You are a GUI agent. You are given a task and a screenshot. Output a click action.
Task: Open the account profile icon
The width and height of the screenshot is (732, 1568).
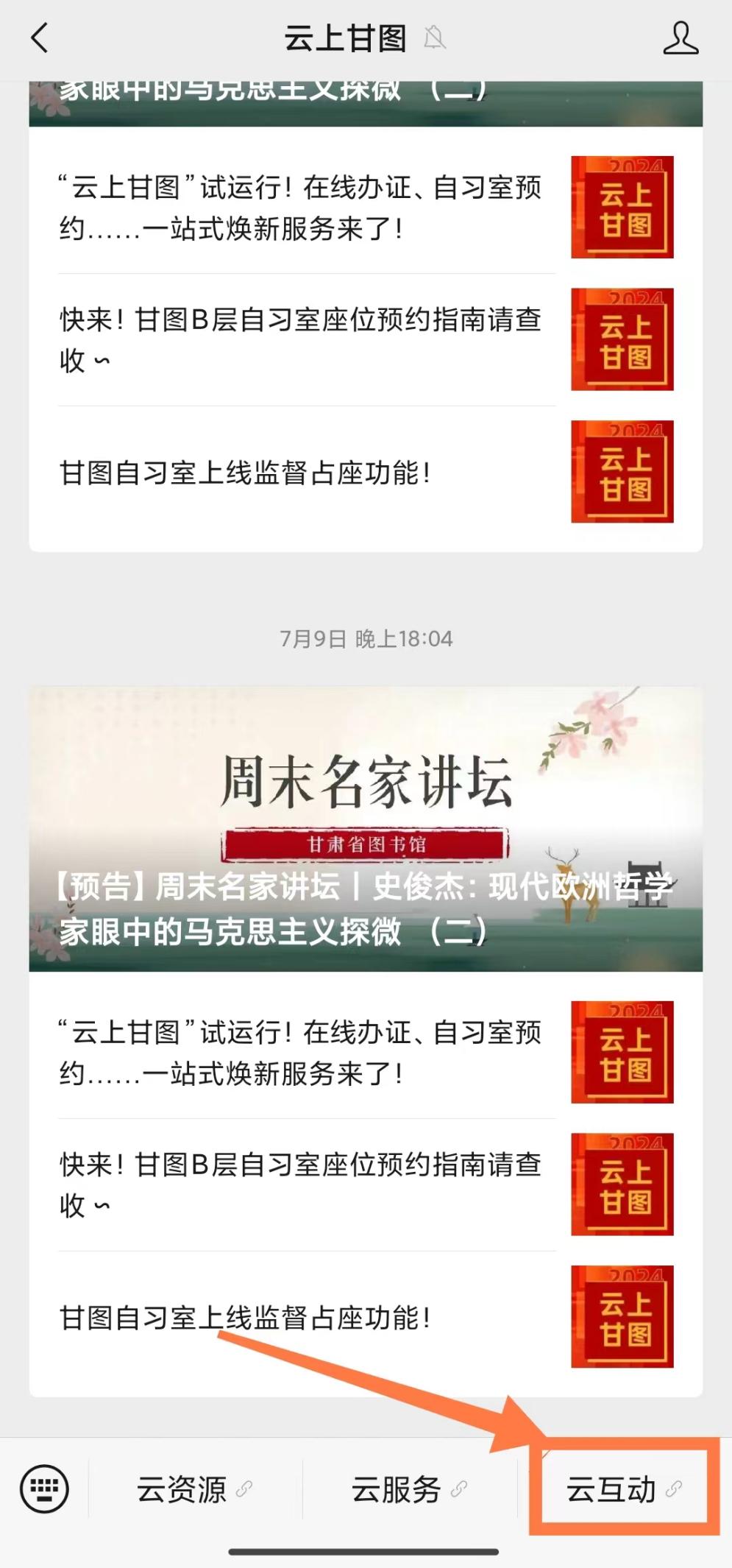(x=680, y=38)
